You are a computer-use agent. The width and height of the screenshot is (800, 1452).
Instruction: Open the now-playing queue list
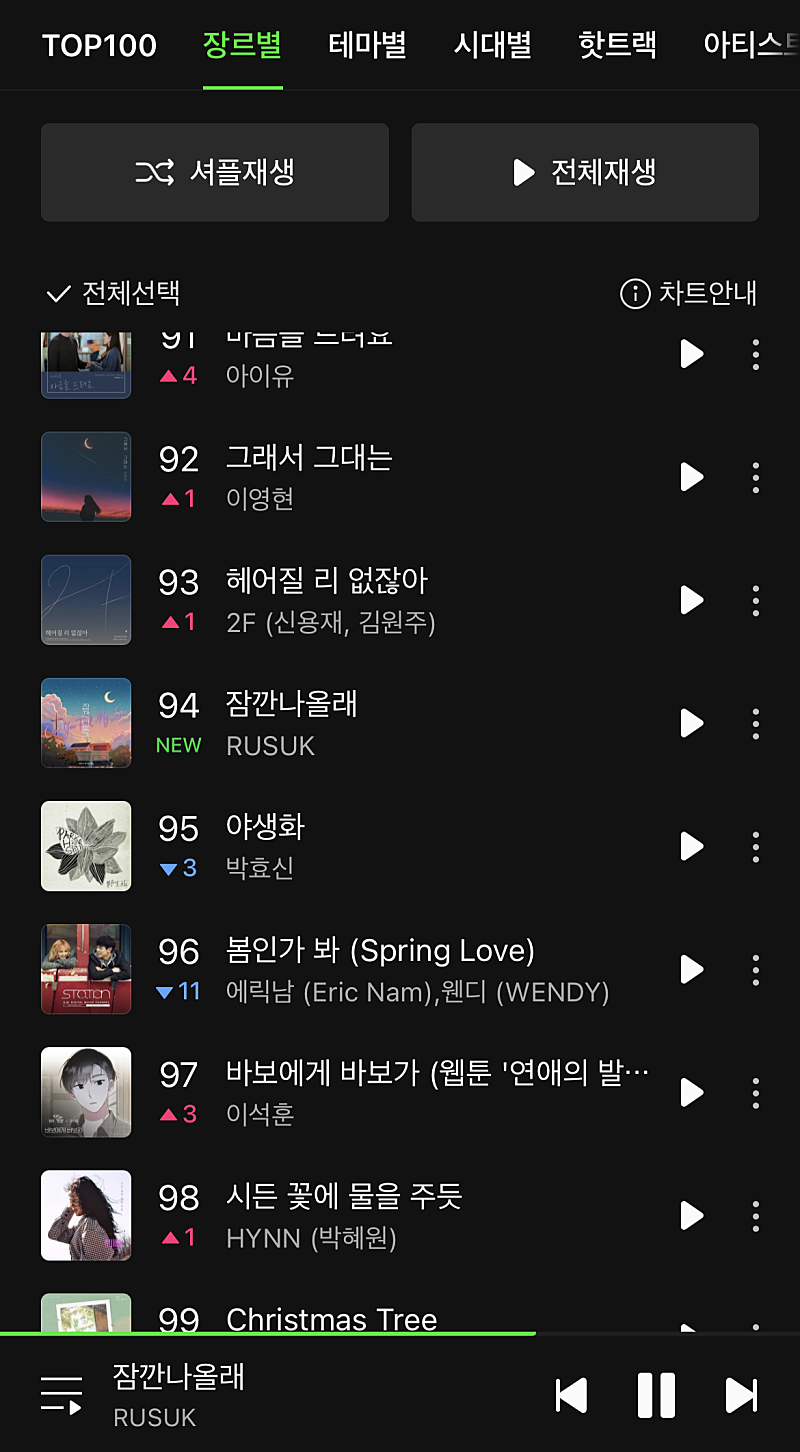tap(61, 1395)
